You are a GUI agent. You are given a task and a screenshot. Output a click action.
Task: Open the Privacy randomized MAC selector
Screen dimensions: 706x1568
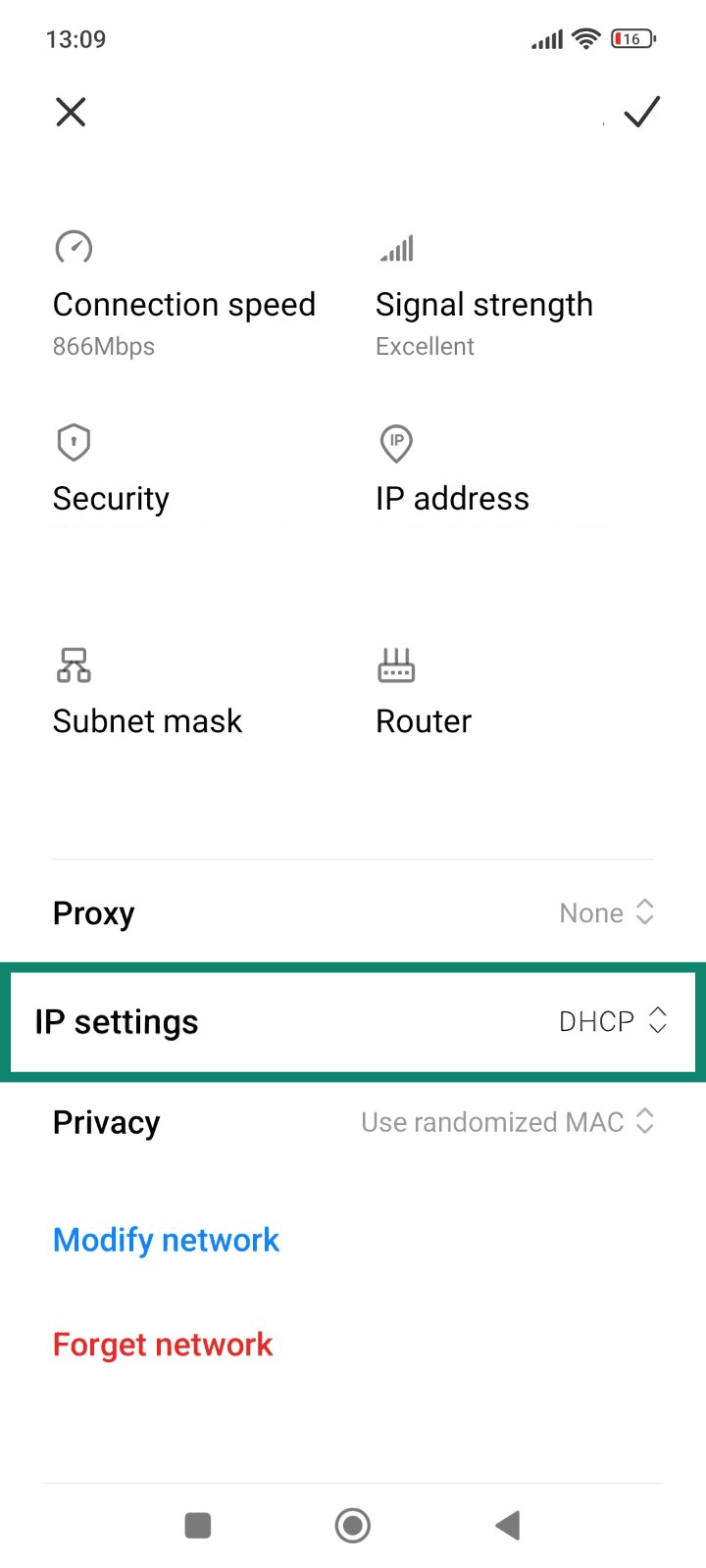(508, 1122)
